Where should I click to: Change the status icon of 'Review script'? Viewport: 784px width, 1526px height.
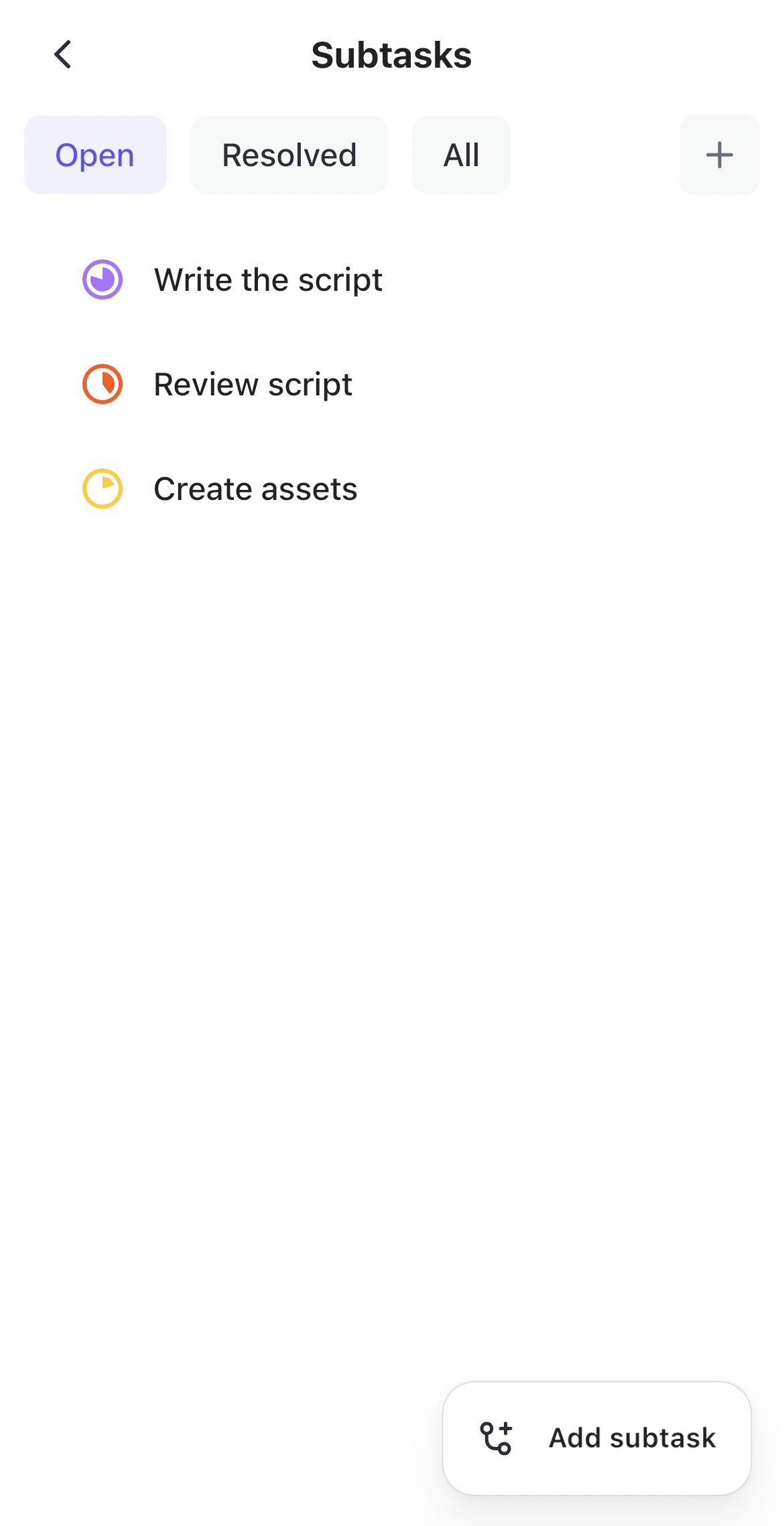click(103, 384)
